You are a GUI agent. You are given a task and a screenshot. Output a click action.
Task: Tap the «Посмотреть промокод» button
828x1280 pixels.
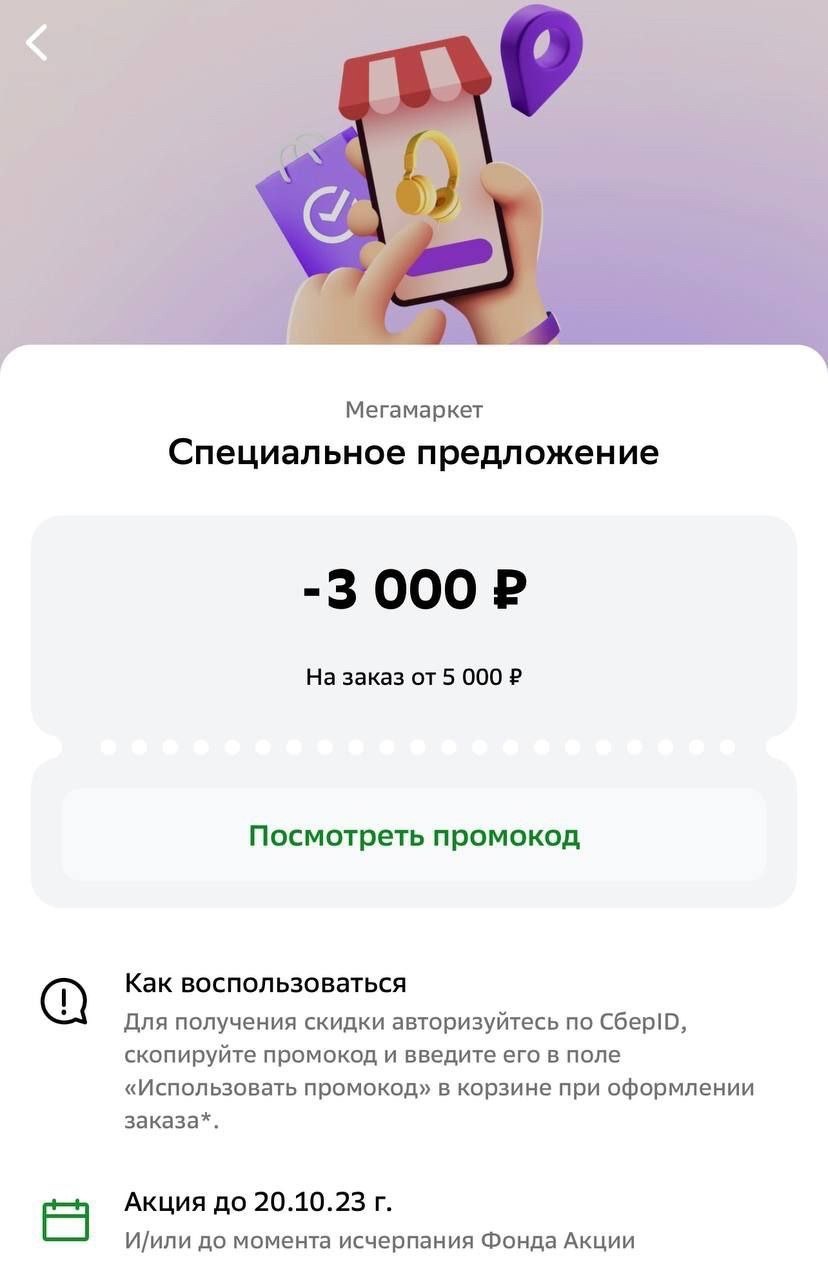pos(414,836)
